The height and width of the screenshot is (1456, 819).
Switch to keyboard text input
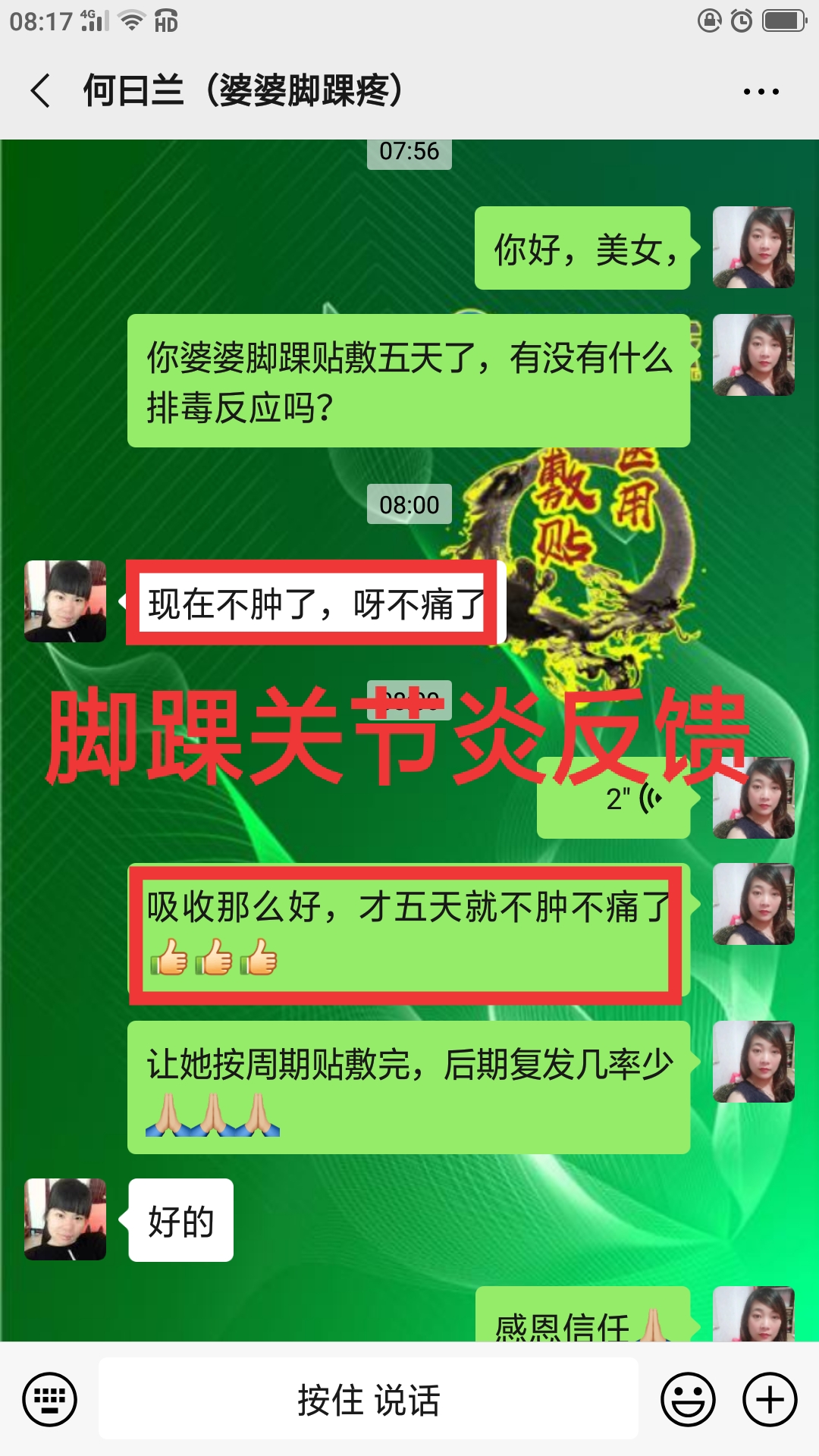(50, 1399)
